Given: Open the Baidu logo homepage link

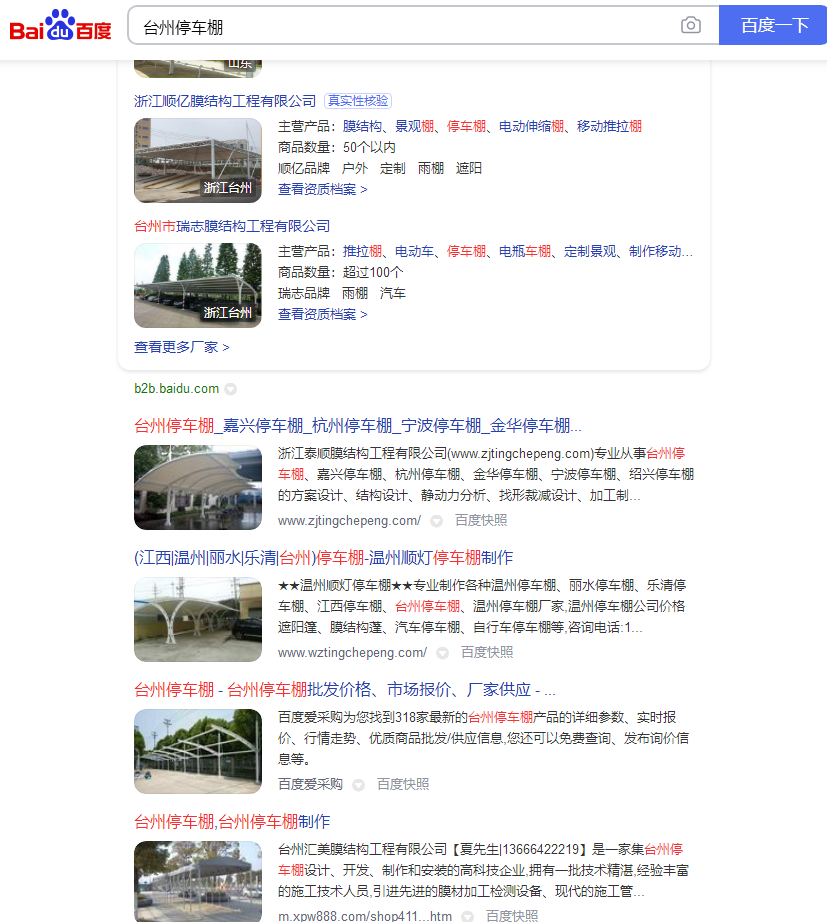Looking at the screenshot, I should (61, 26).
